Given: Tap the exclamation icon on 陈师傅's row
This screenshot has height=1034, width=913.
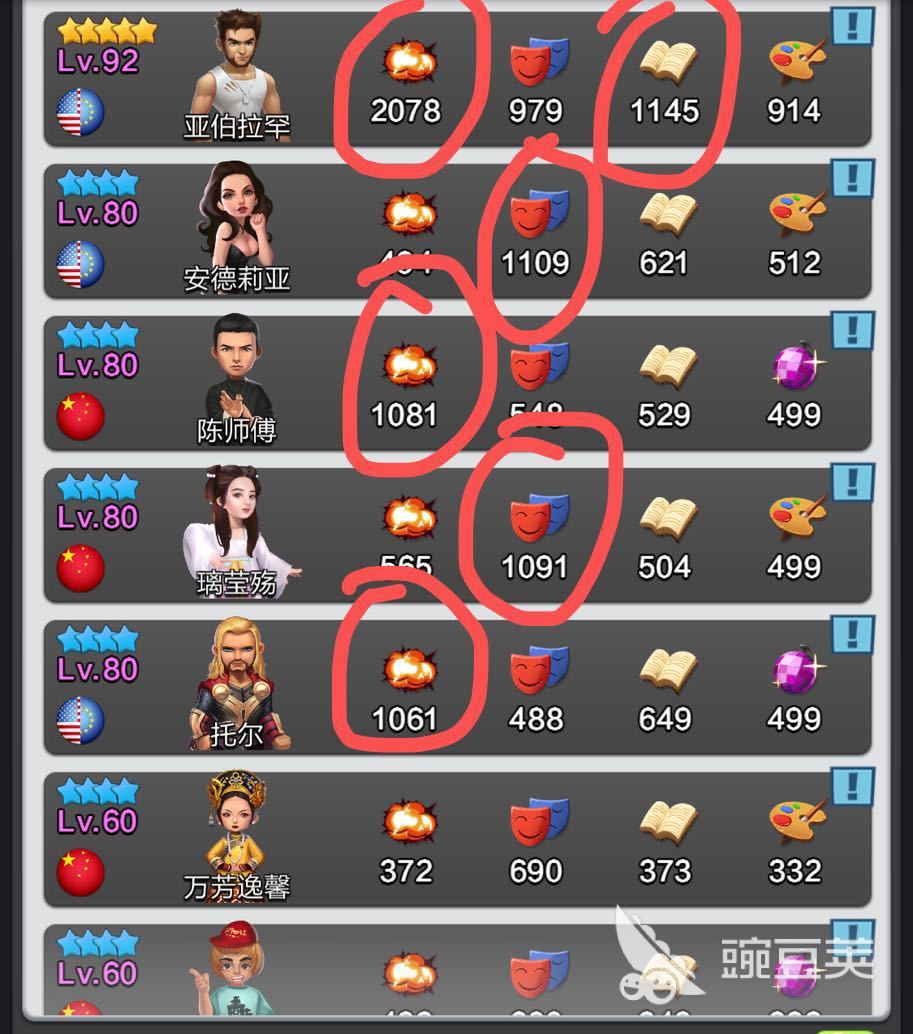Looking at the screenshot, I should tap(852, 330).
